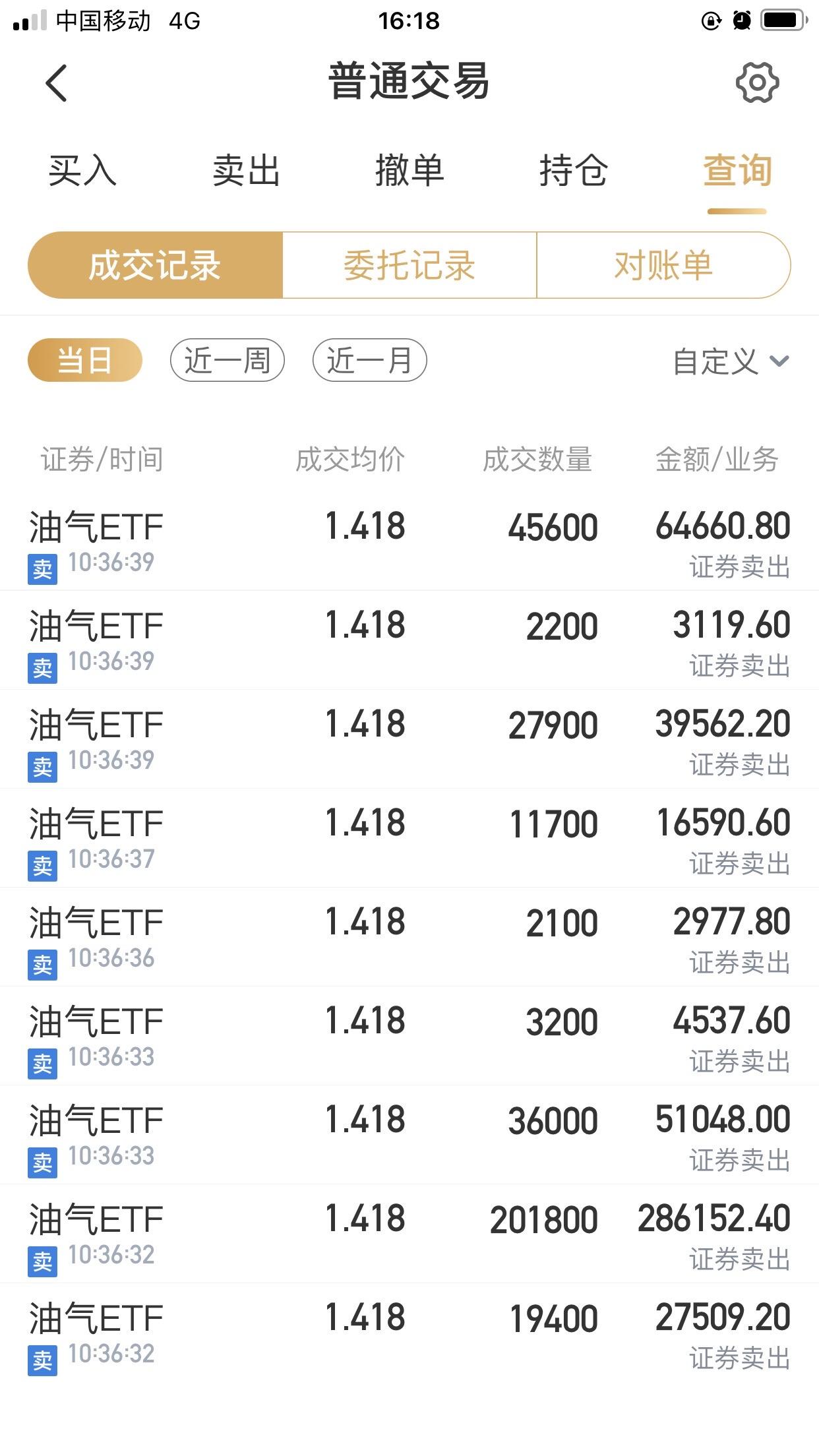The width and height of the screenshot is (819, 1456).
Task: Switch to the 买入 tab
Action: coord(82,171)
